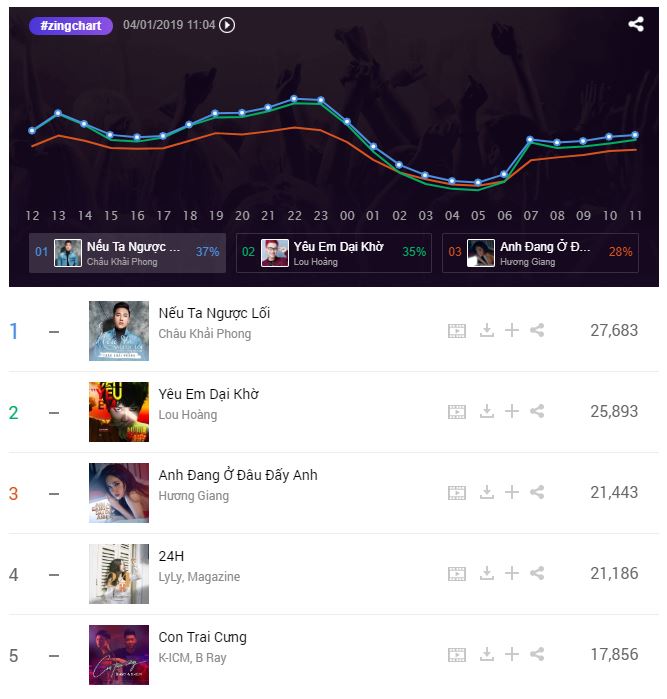The image size is (667, 699).
Task: Share the song Yêu Em Dại Khờ
Action: click(x=537, y=411)
